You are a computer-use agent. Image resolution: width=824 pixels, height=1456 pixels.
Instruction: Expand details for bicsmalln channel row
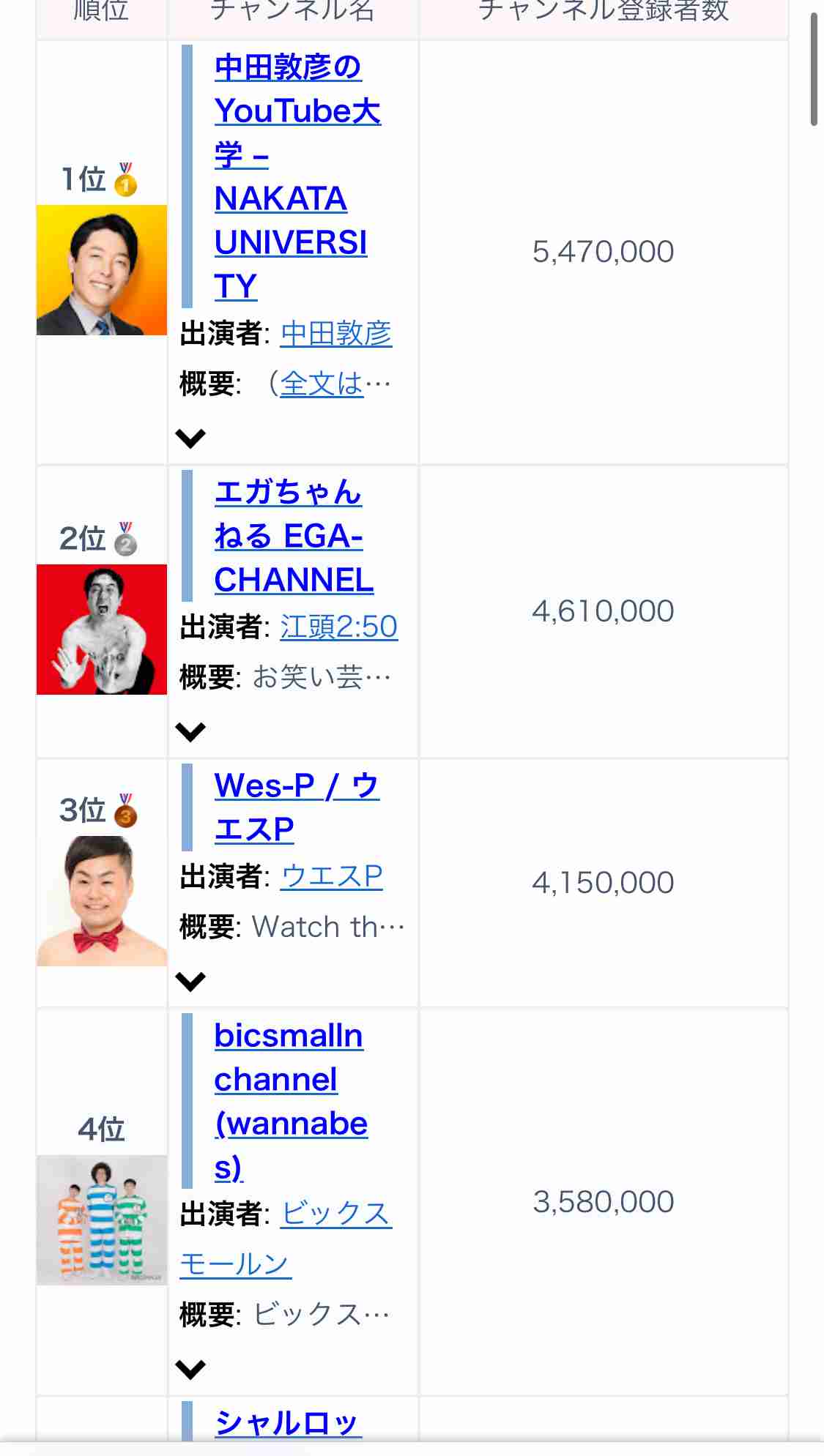pyautogui.click(x=190, y=1369)
